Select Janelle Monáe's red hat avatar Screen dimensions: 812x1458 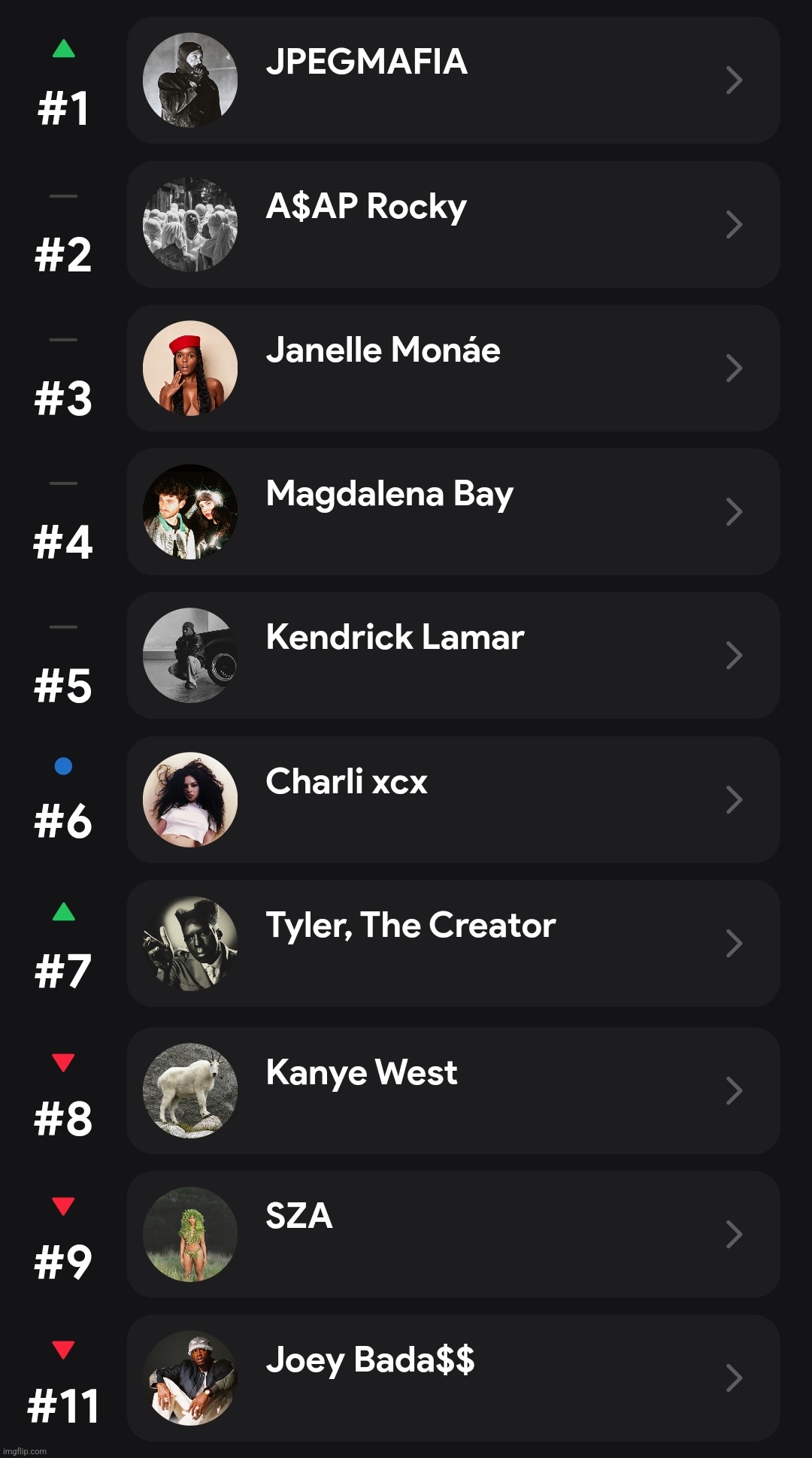point(189,368)
